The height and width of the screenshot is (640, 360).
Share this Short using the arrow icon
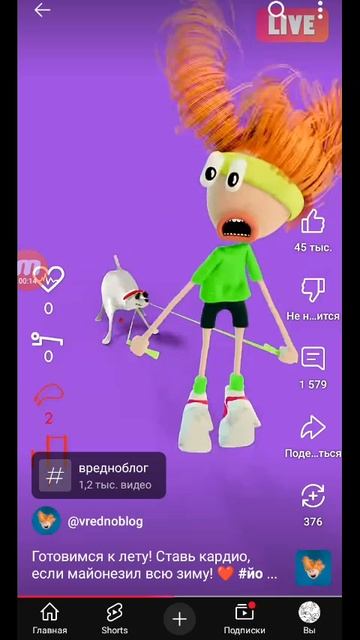click(313, 427)
